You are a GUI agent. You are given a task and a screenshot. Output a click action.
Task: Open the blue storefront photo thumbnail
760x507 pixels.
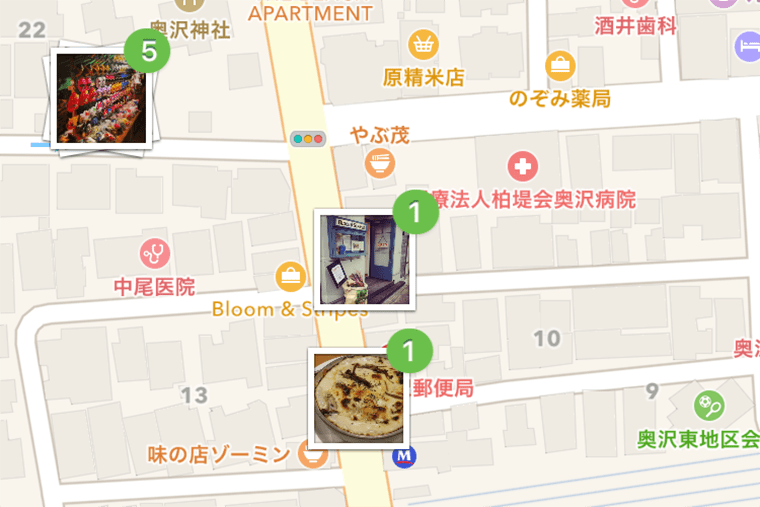(364, 259)
